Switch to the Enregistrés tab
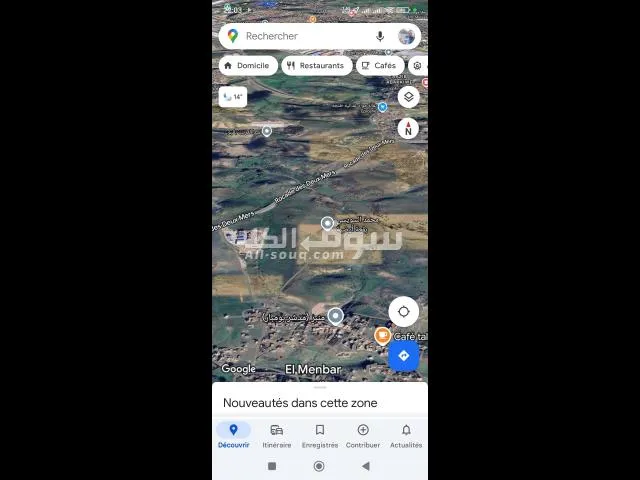This screenshot has width=640, height=480. [320, 436]
